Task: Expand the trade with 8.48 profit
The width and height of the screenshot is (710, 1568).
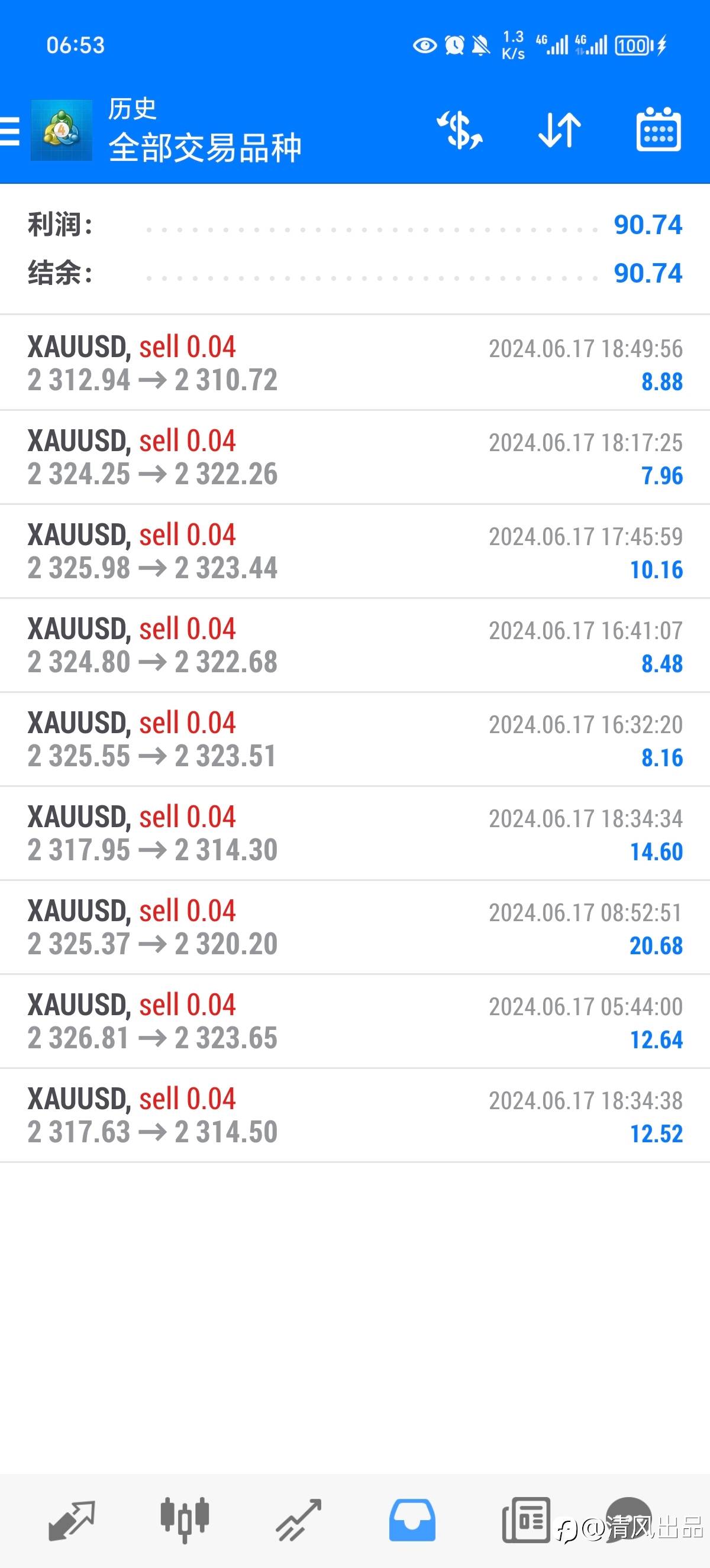Action: point(355,645)
